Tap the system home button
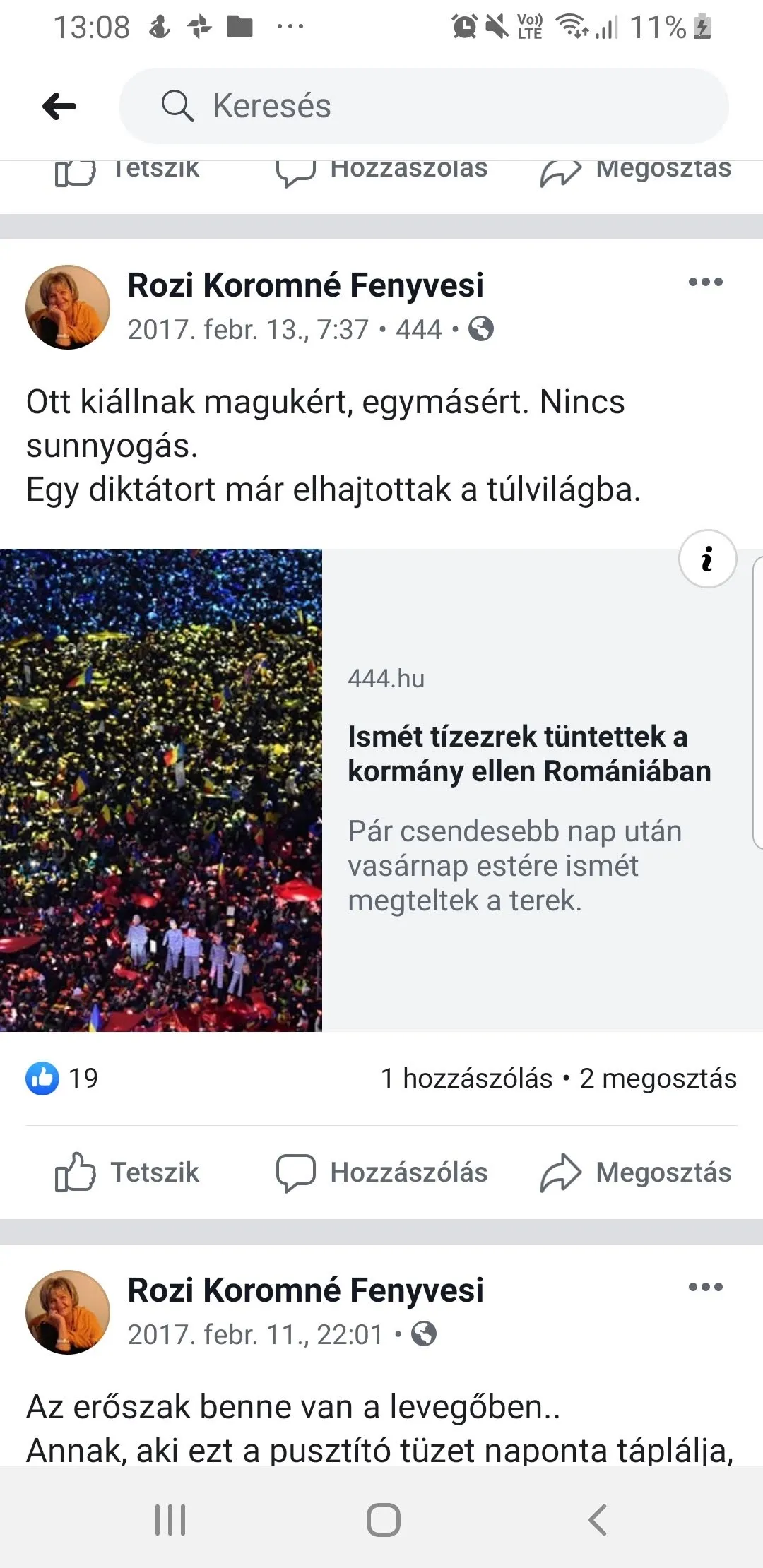Image resolution: width=763 pixels, height=1568 pixels. click(383, 1519)
